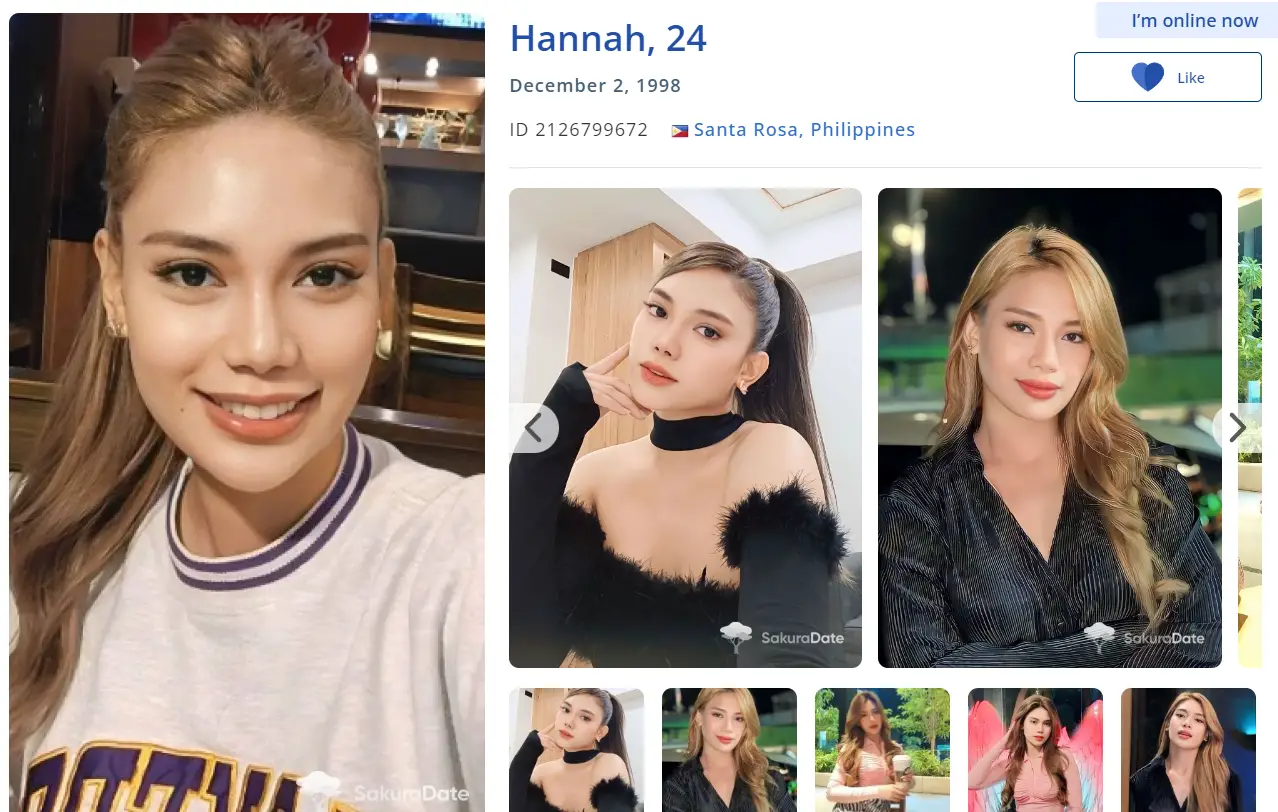This screenshot has width=1278, height=812.
Task: Select the black feather top thumbnail
Action: coord(576,749)
